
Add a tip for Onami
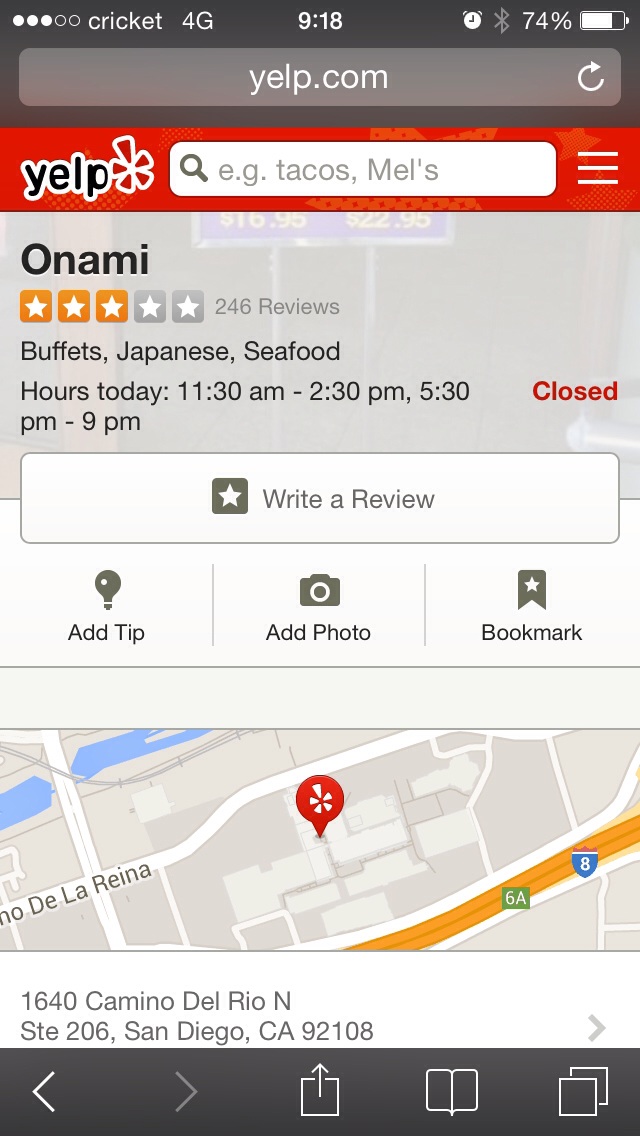[106, 606]
